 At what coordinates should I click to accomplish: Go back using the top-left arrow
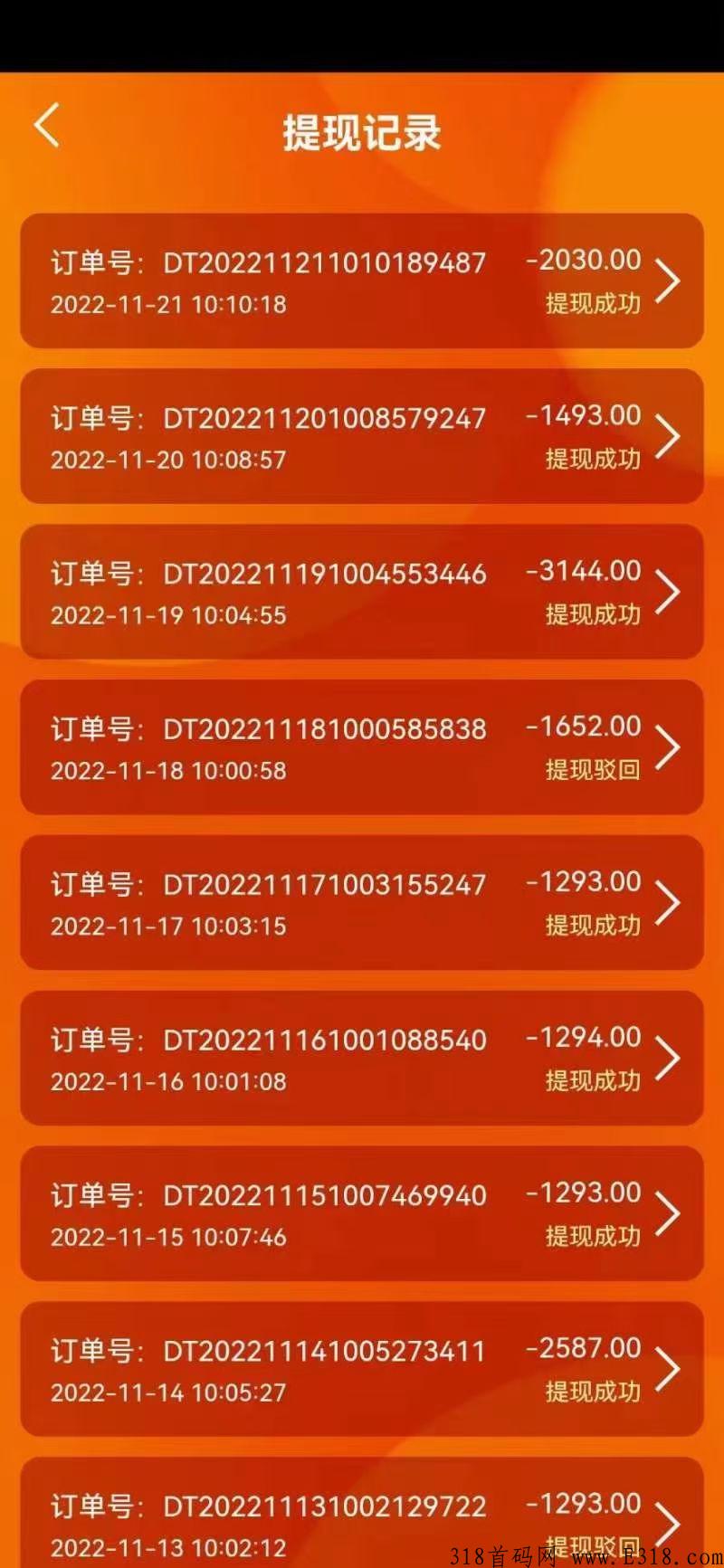point(47,125)
